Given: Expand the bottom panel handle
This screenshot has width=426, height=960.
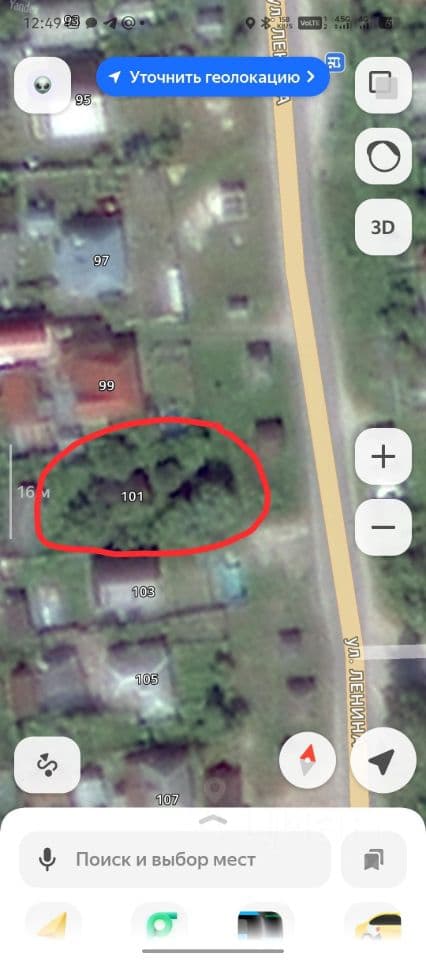Looking at the screenshot, I should coord(213,819).
